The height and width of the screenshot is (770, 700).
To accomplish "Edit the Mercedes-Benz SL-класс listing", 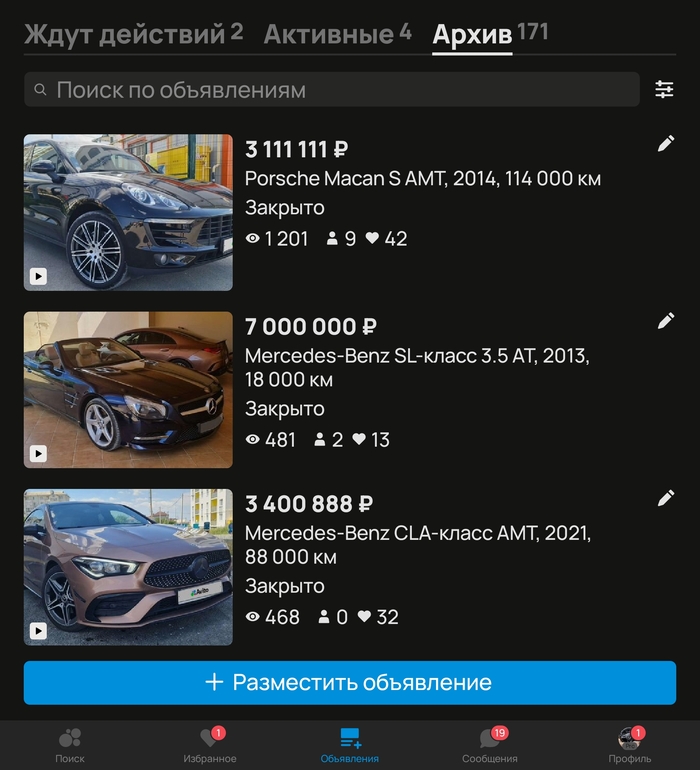I will click(x=666, y=321).
